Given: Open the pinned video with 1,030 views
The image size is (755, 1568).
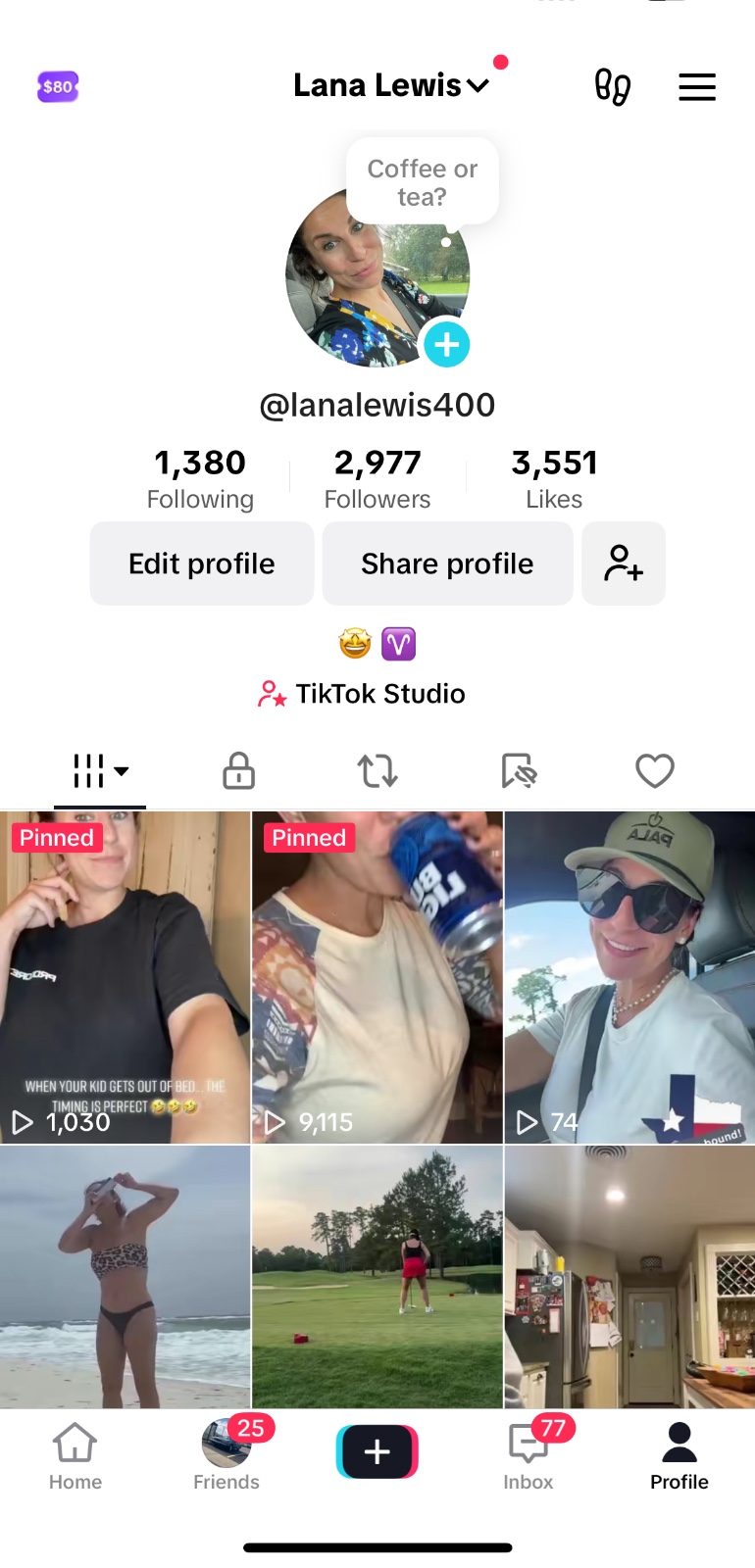Looking at the screenshot, I should click(126, 977).
